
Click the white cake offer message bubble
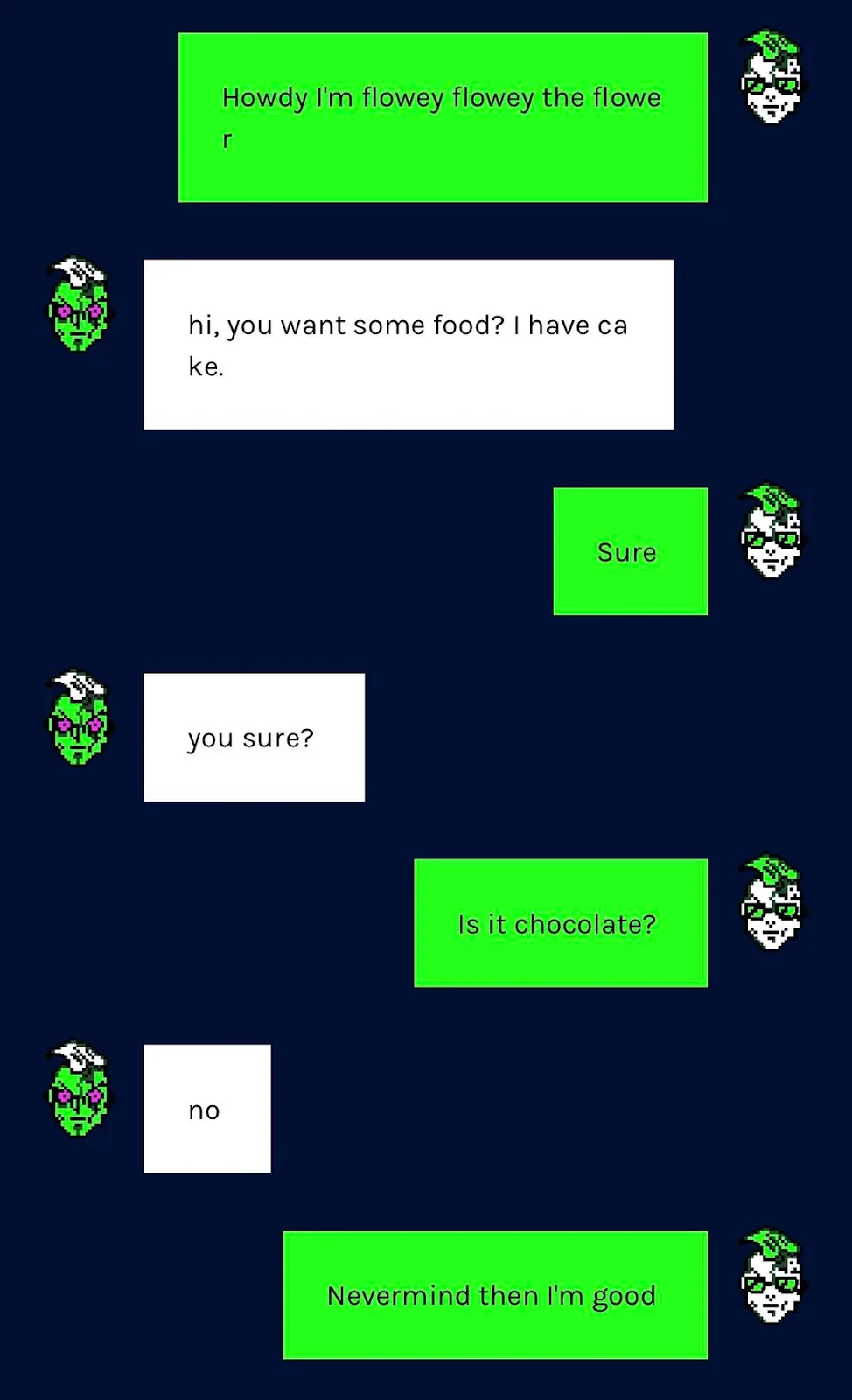tap(409, 343)
